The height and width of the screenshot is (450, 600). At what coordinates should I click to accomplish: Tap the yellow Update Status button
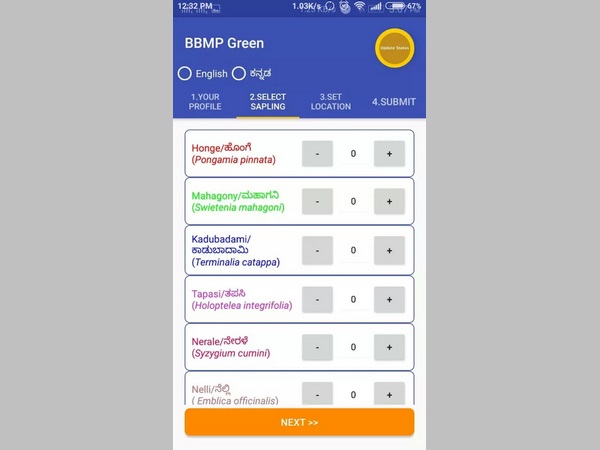click(394, 49)
